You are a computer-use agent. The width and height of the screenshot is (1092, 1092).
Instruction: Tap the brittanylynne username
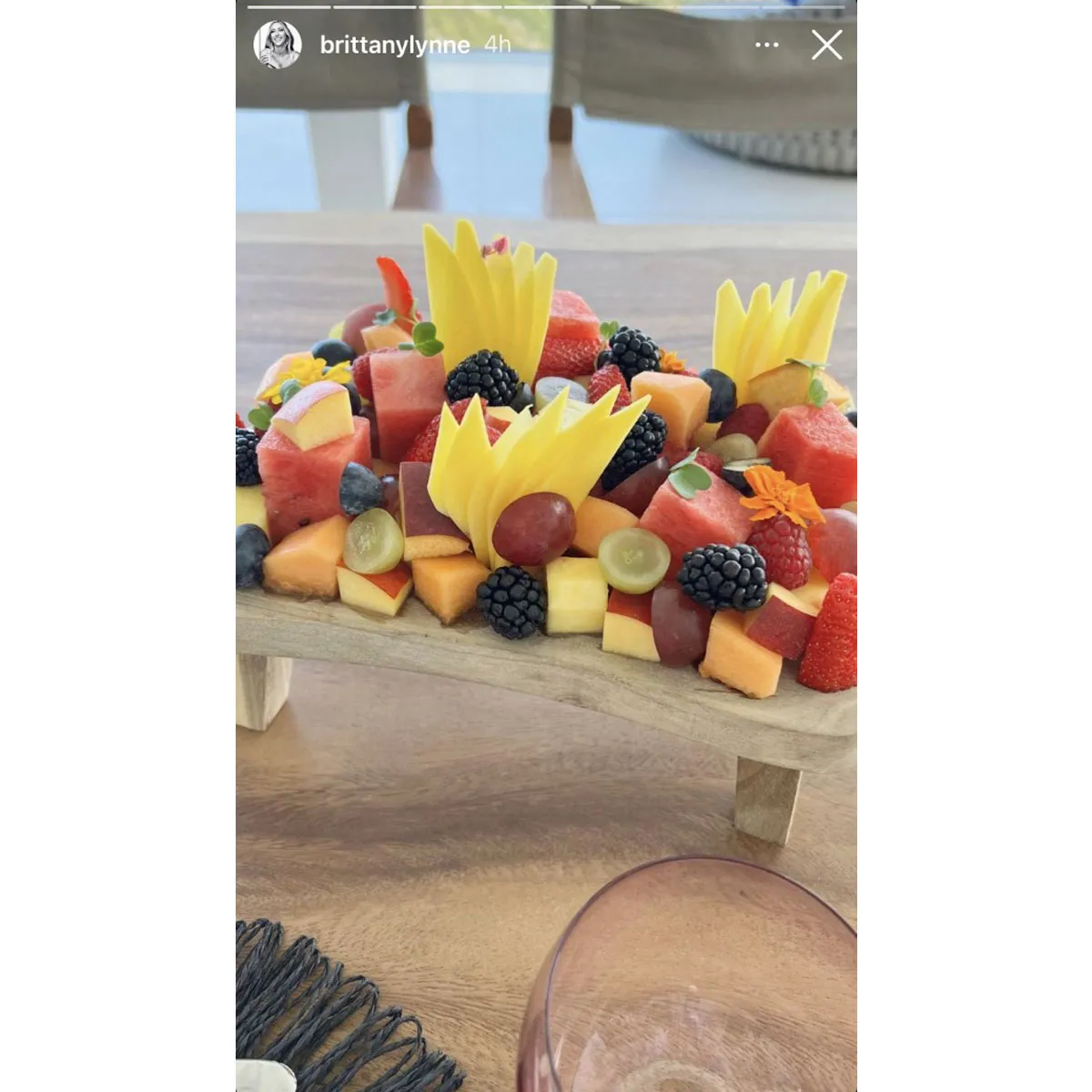tap(394, 45)
